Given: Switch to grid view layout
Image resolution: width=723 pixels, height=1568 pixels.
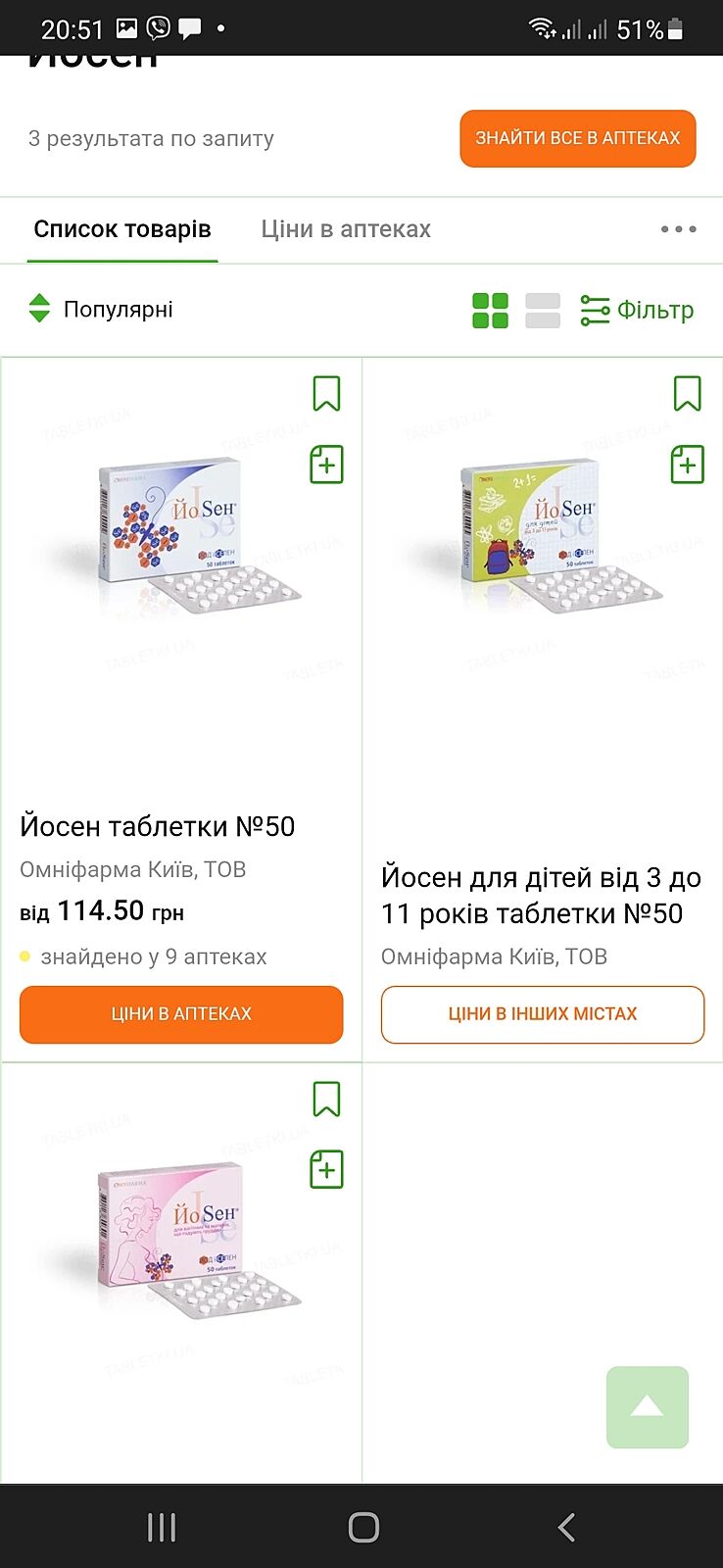Looking at the screenshot, I should (490, 310).
